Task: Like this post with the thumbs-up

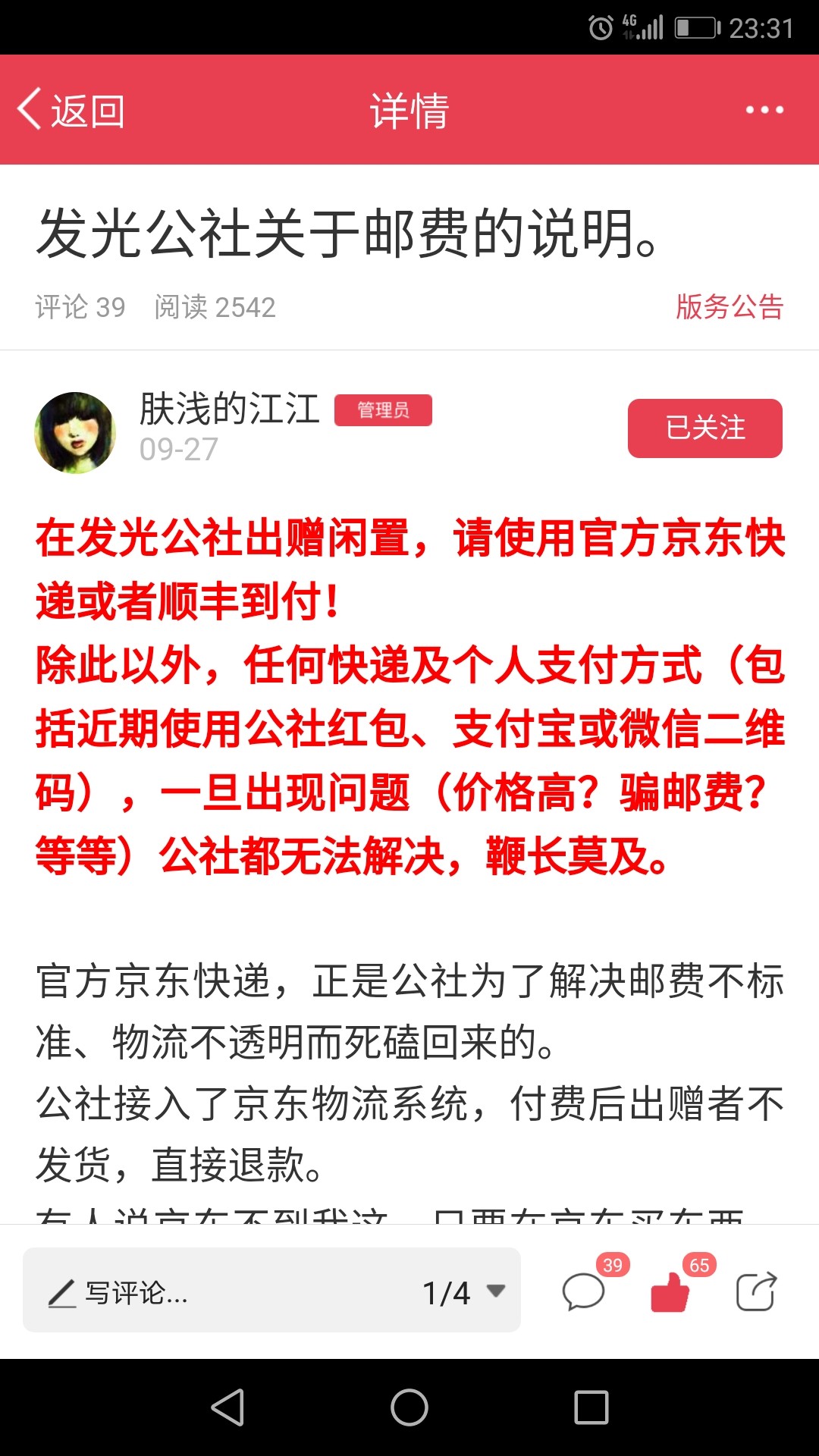Action: pyautogui.click(x=670, y=1291)
